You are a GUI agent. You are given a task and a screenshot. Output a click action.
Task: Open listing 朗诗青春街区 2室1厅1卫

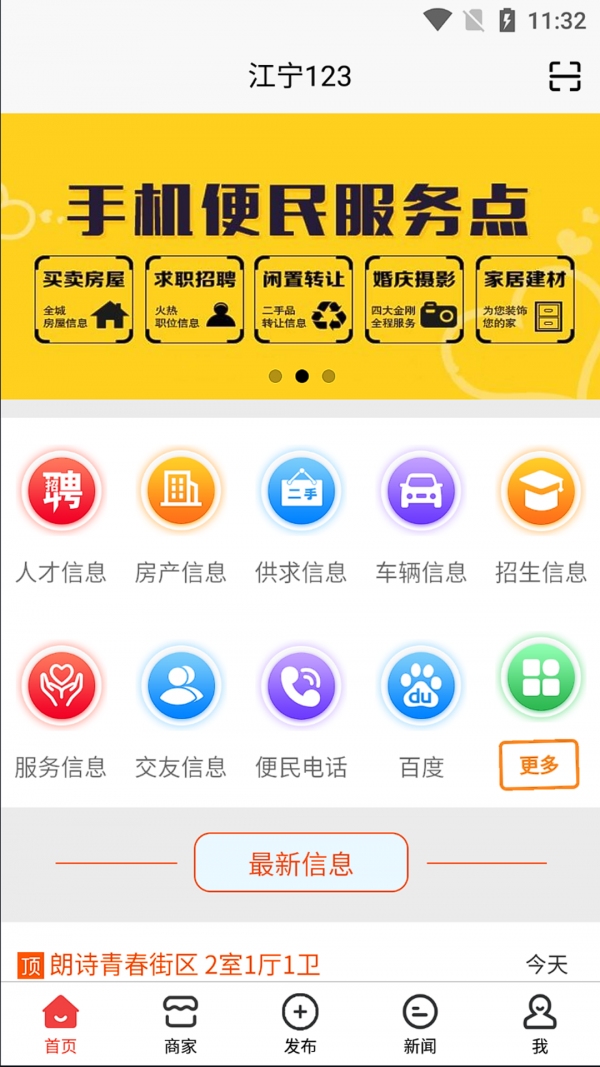[184, 965]
